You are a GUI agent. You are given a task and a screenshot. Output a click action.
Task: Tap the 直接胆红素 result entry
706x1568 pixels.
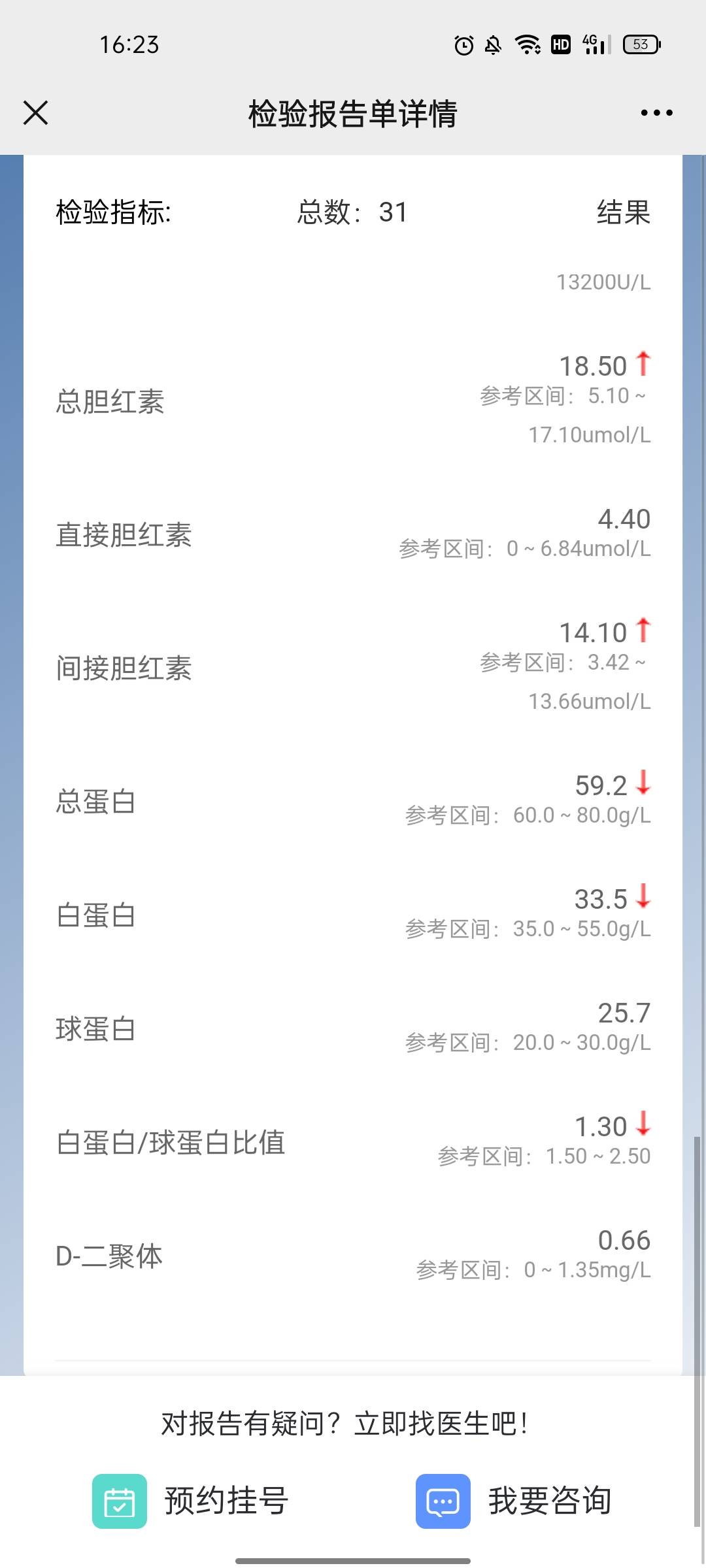(x=353, y=534)
